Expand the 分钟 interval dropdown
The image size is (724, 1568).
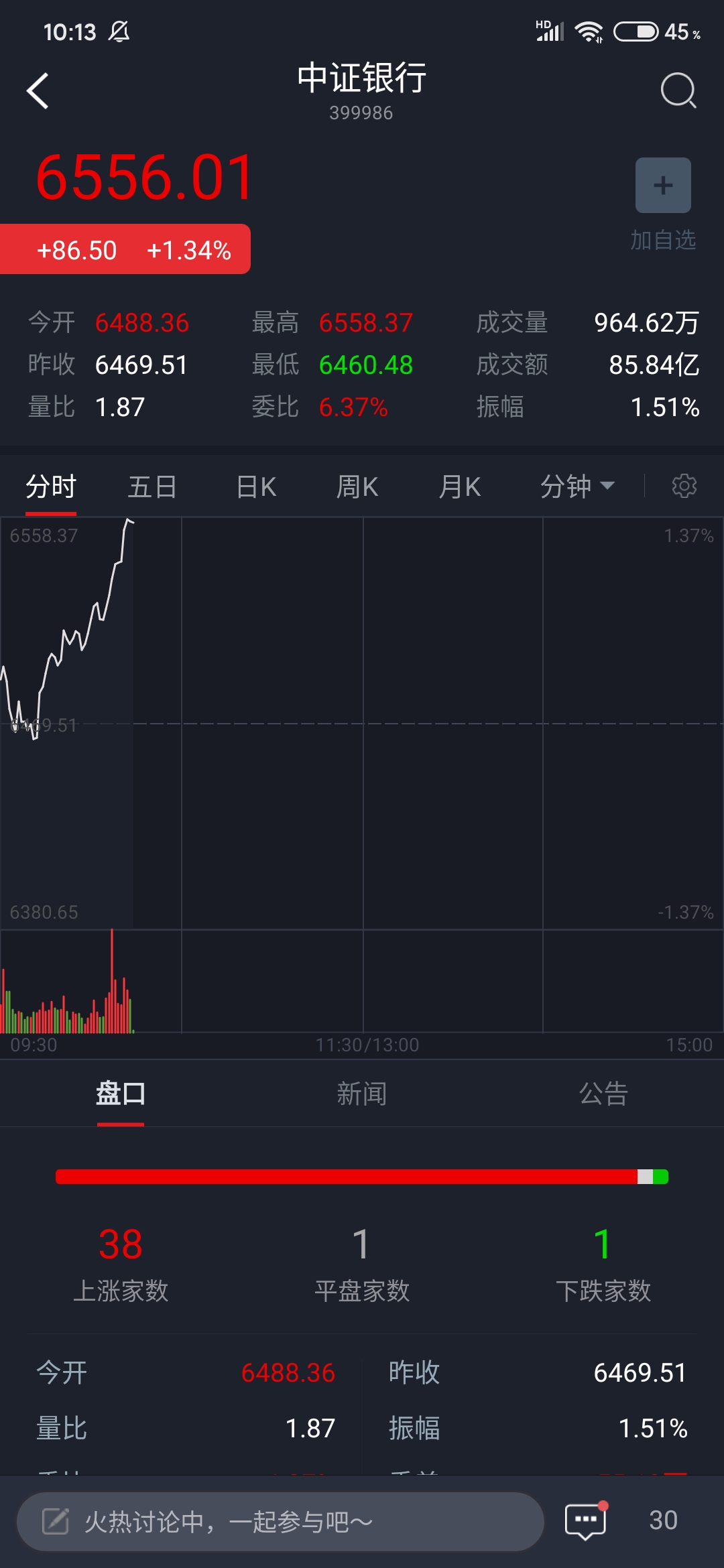point(577,486)
